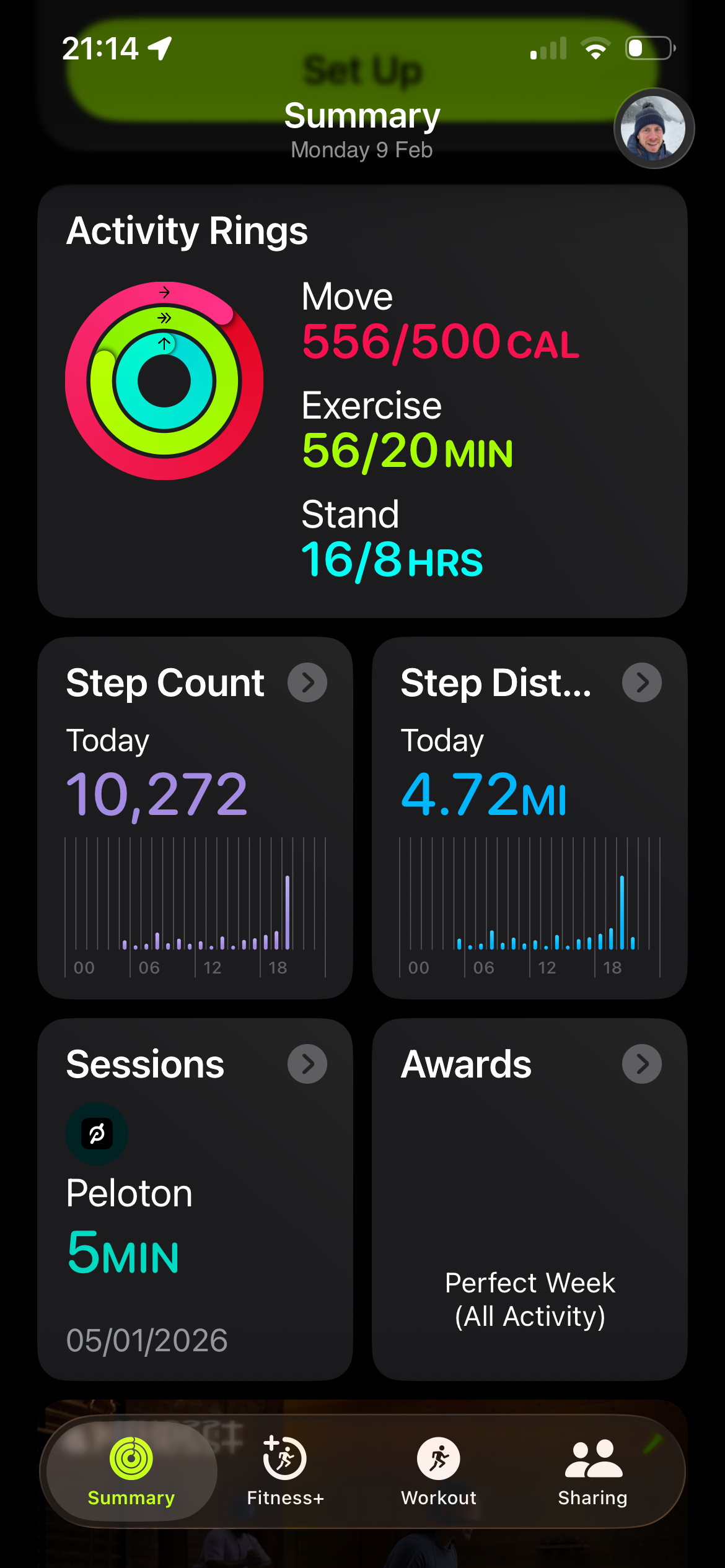Go to the Workout tab
This screenshot has width=725, height=1568.
tap(439, 1471)
